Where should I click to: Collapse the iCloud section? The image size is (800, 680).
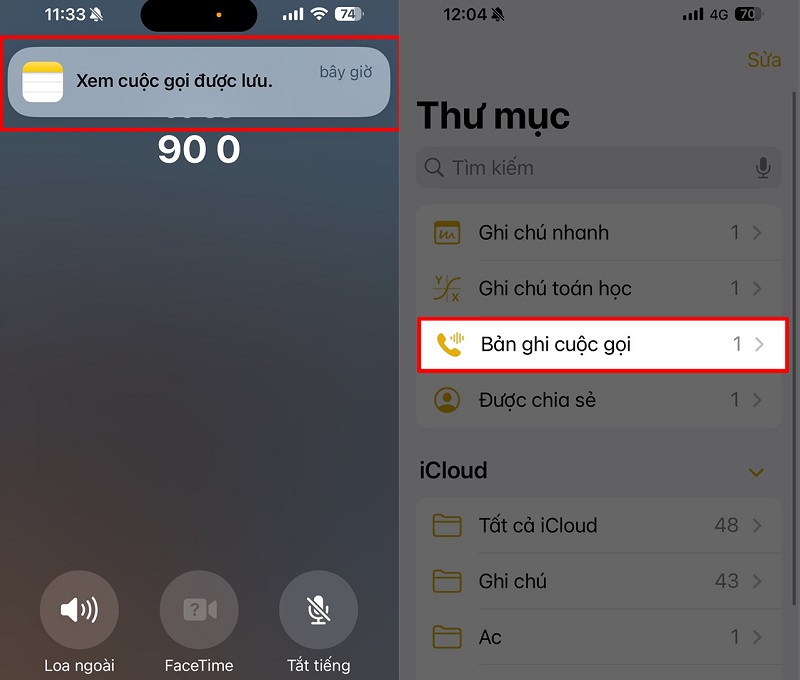[x=757, y=472]
